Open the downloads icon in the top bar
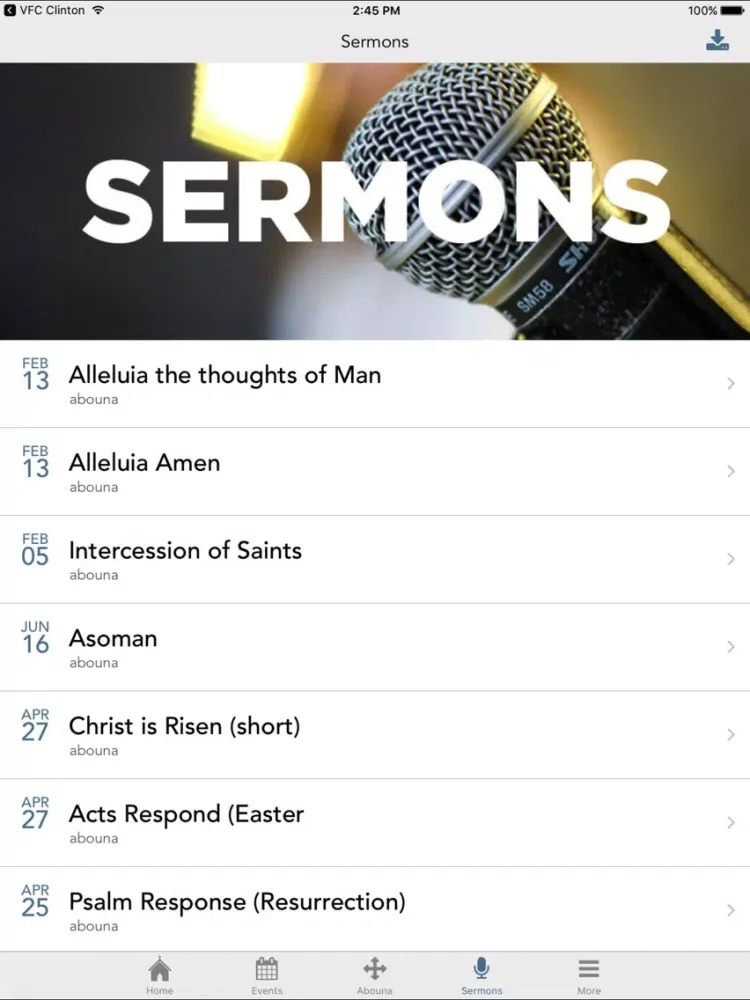750x1000 pixels. 717,41
